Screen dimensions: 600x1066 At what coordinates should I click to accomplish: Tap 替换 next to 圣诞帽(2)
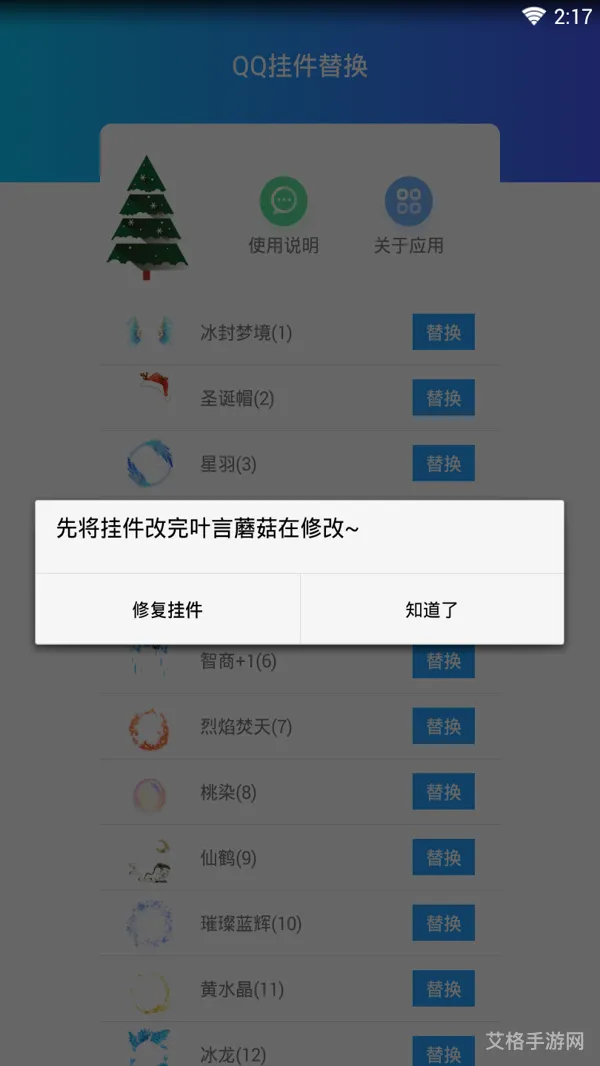tap(443, 398)
